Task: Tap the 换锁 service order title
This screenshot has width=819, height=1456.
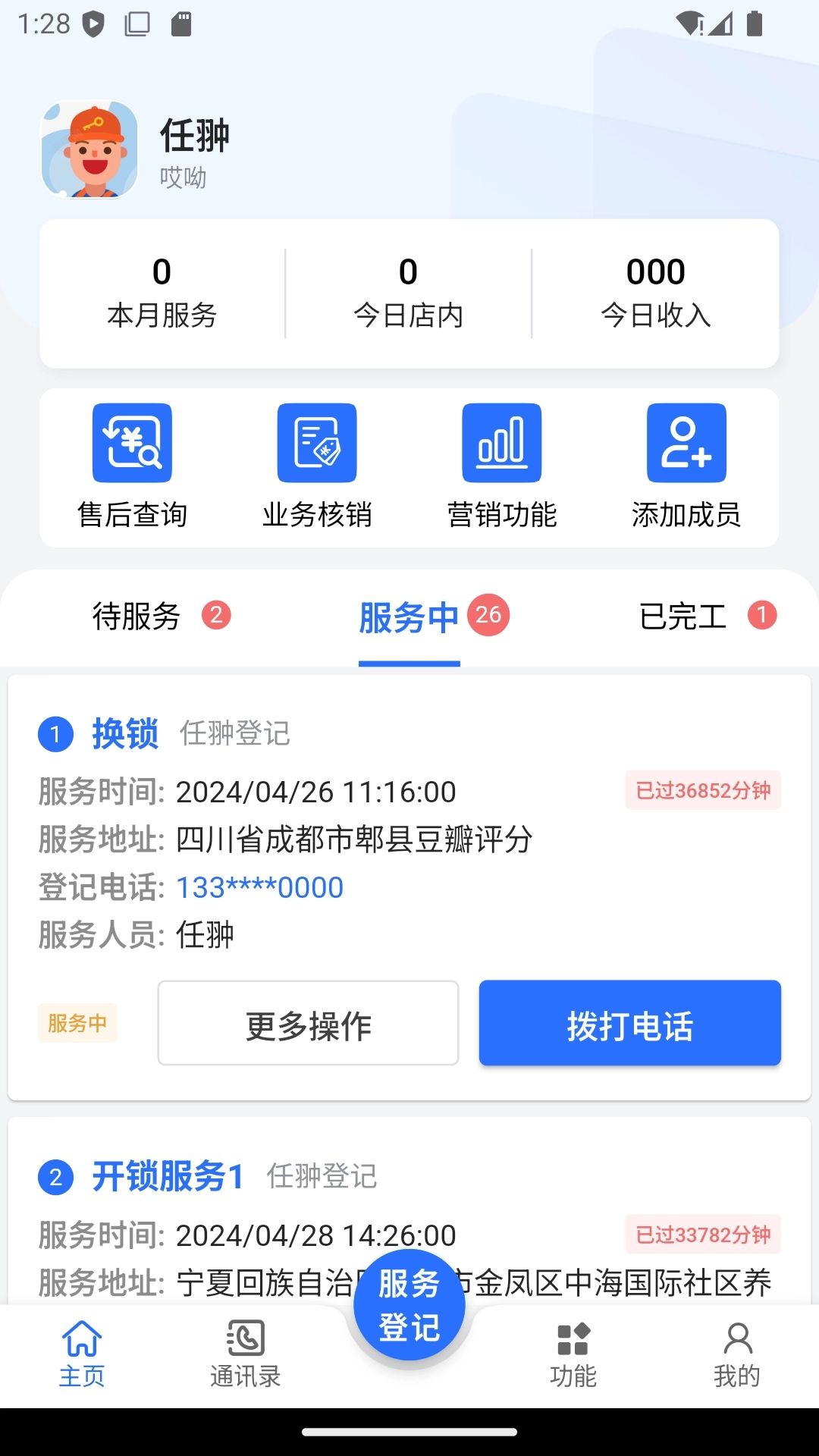Action: [x=126, y=733]
